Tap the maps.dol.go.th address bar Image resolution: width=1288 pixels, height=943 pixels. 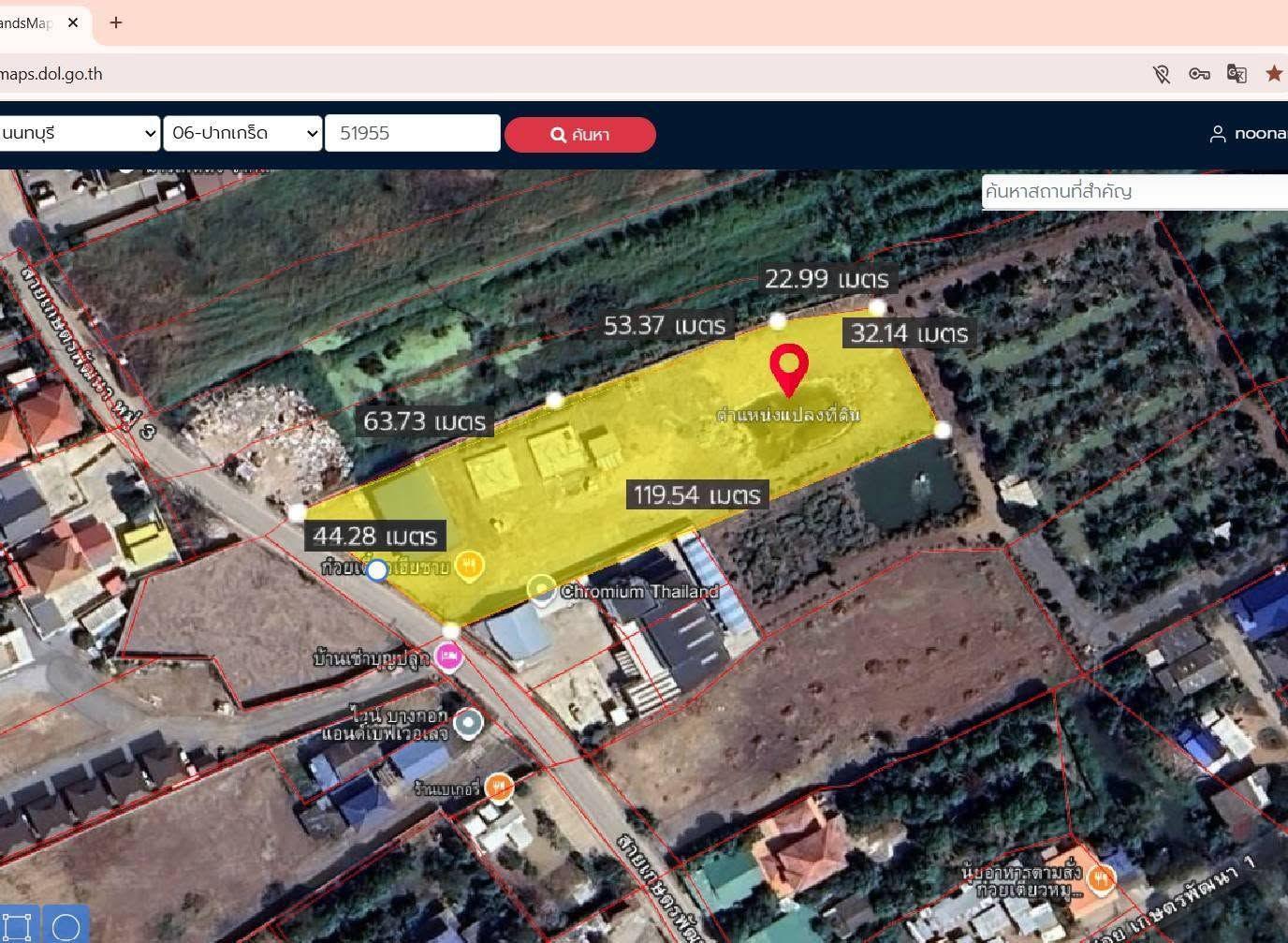[562, 74]
